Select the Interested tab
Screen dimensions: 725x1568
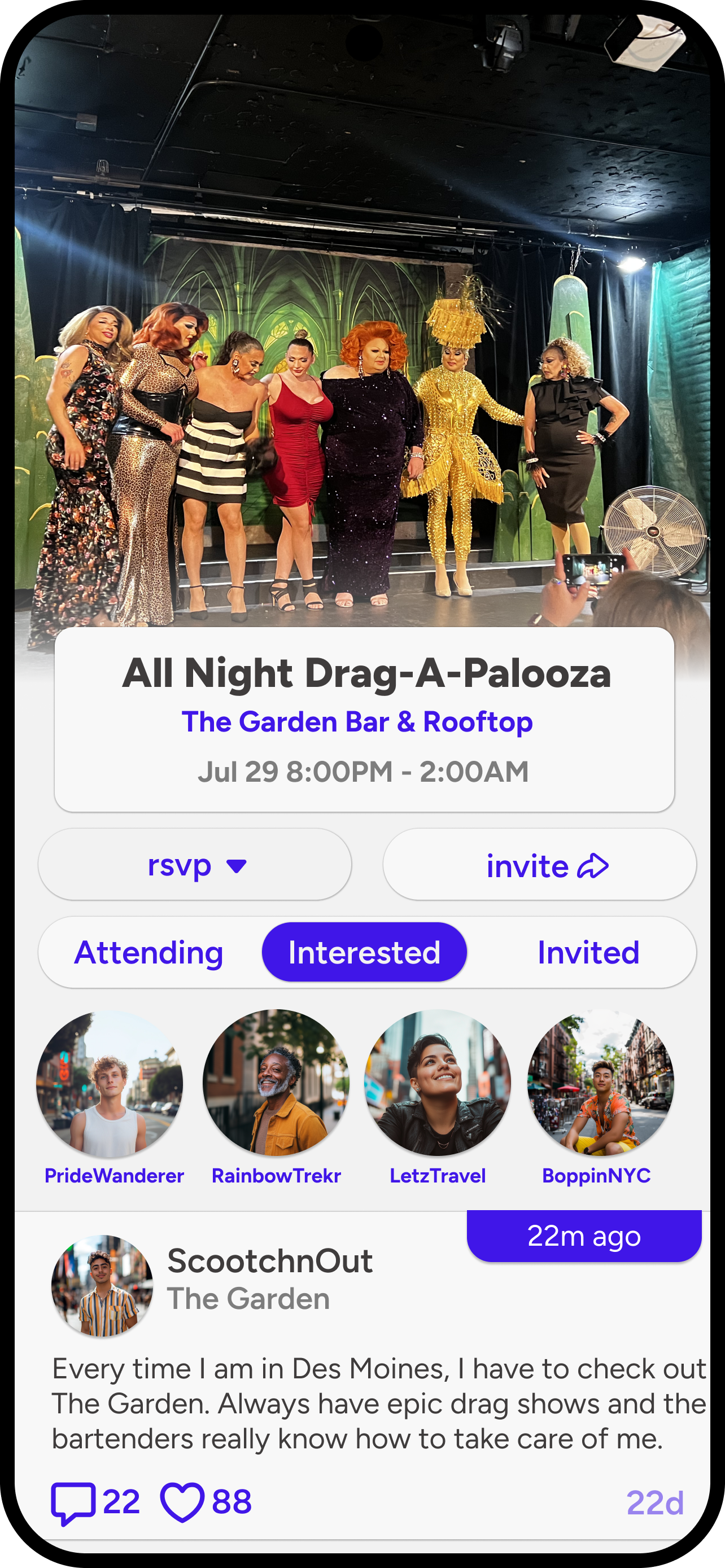click(364, 953)
